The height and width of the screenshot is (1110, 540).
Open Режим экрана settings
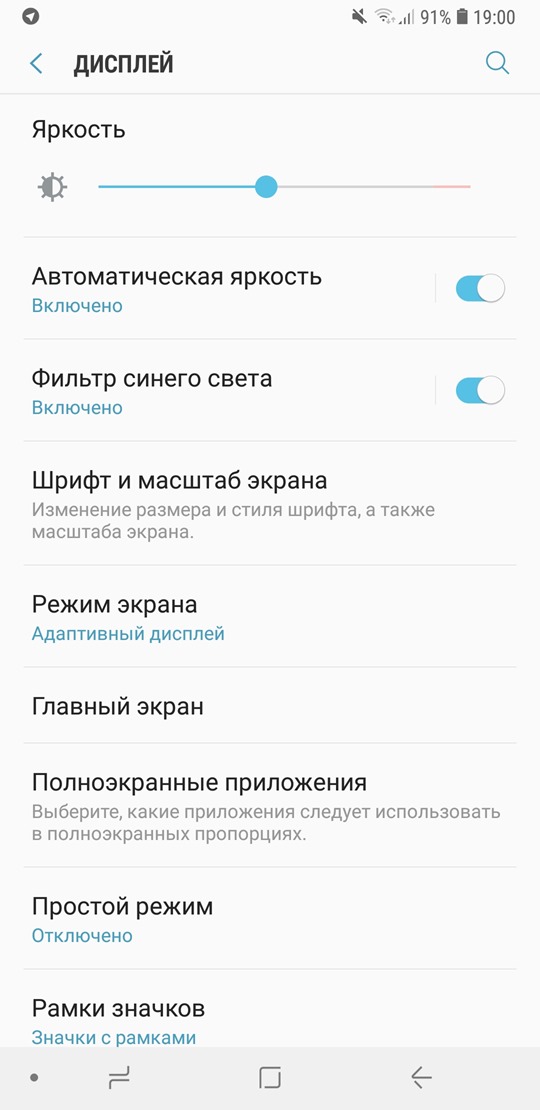270,617
